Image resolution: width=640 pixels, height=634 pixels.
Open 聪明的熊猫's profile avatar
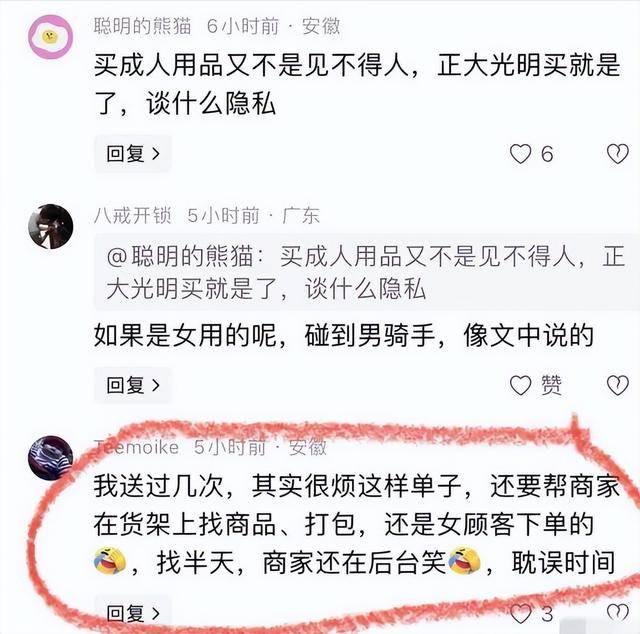pos(49,38)
